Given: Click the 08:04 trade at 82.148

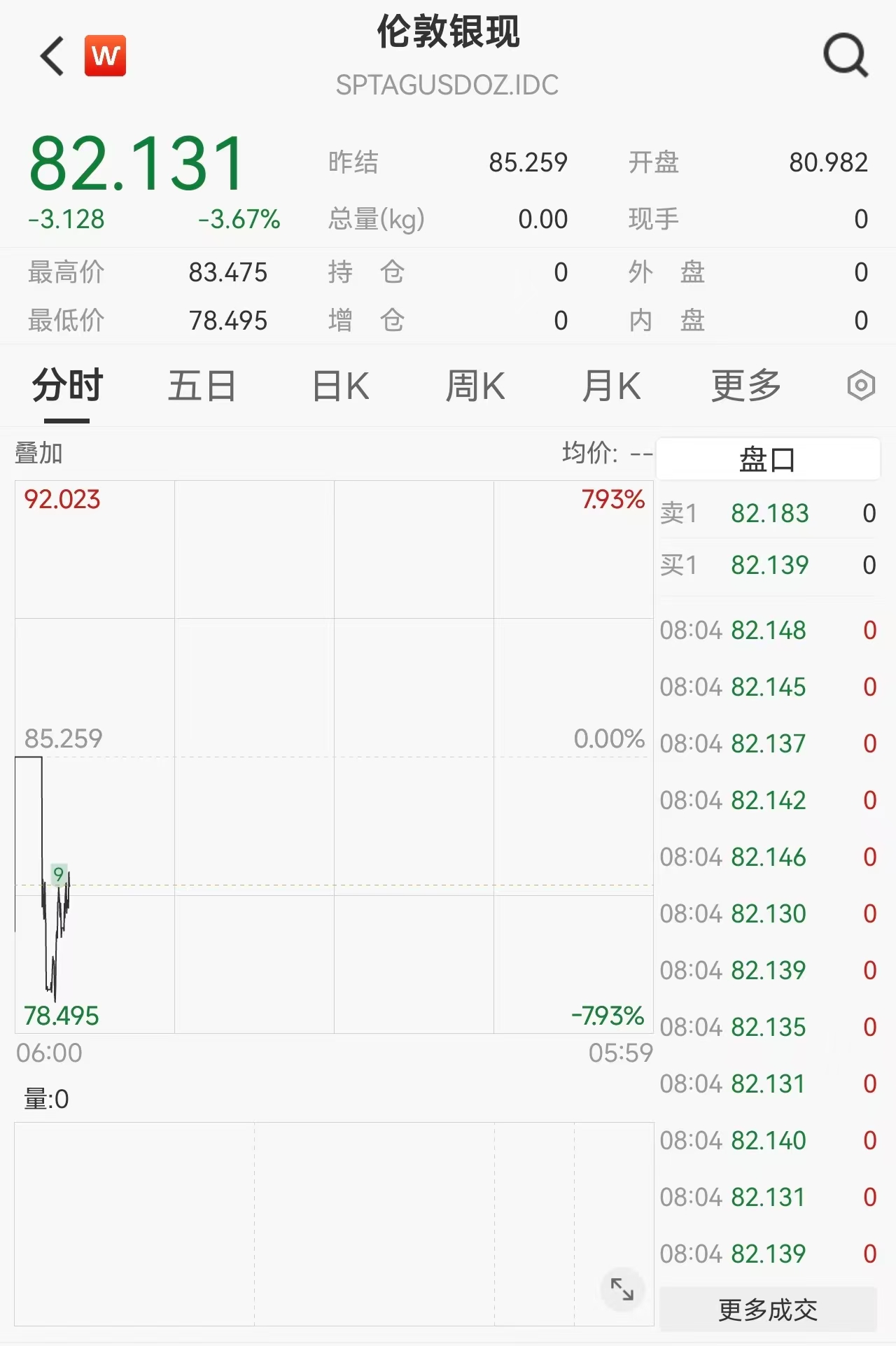Looking at the screenshot, I should point(766,630).
